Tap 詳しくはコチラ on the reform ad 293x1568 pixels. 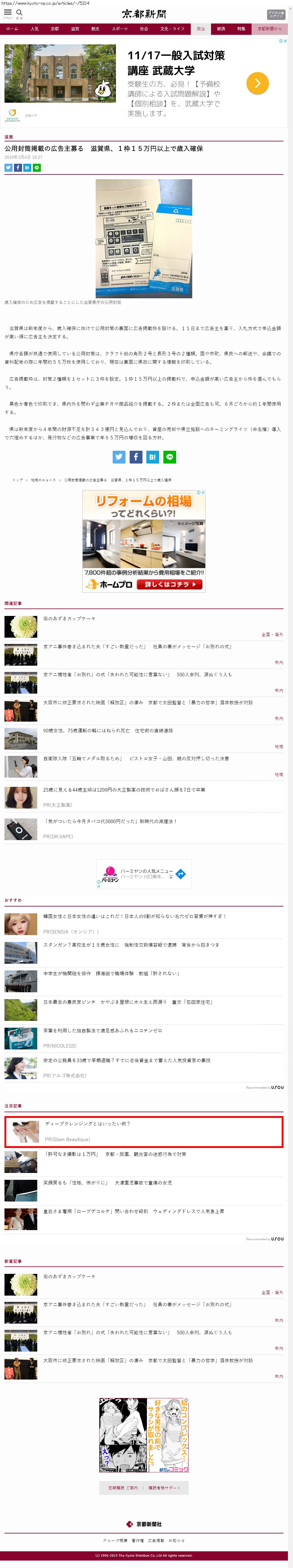170,584
